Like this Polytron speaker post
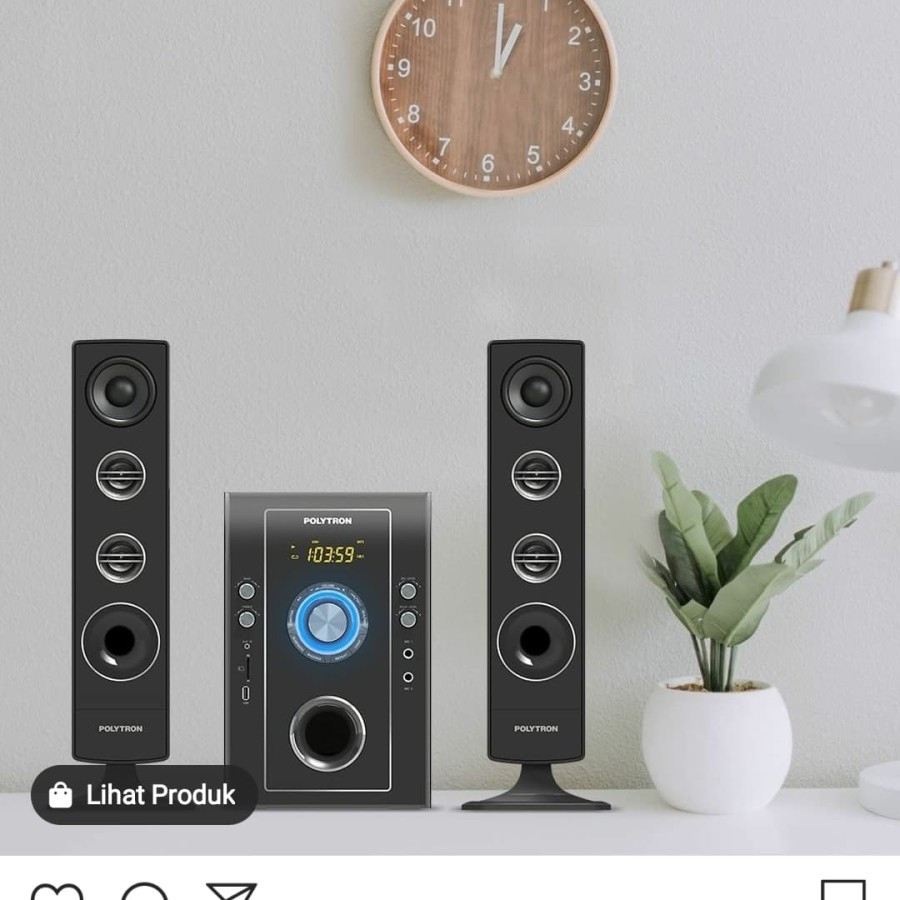Viewport: 900px width, 900px height. [57, 891]
